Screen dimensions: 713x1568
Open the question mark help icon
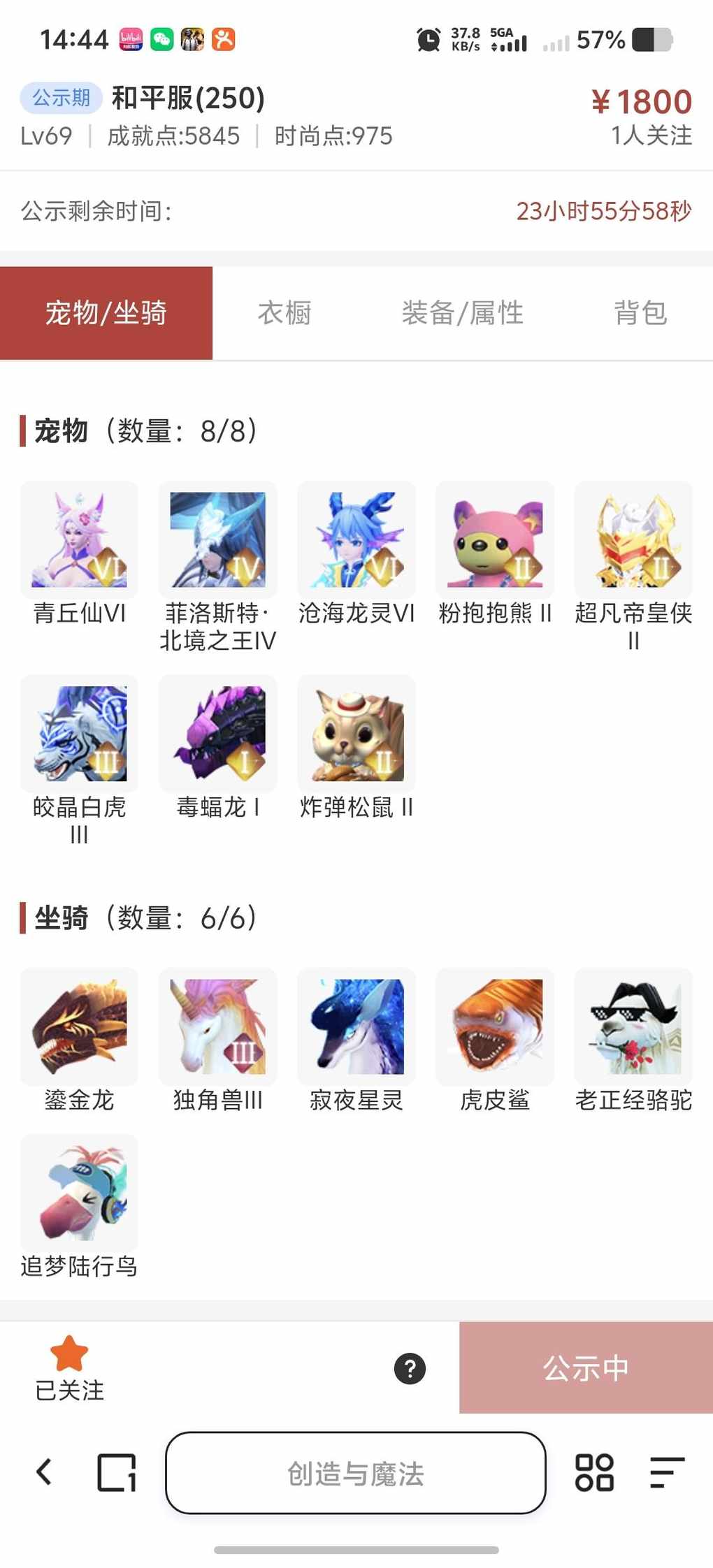point(410,1368)
